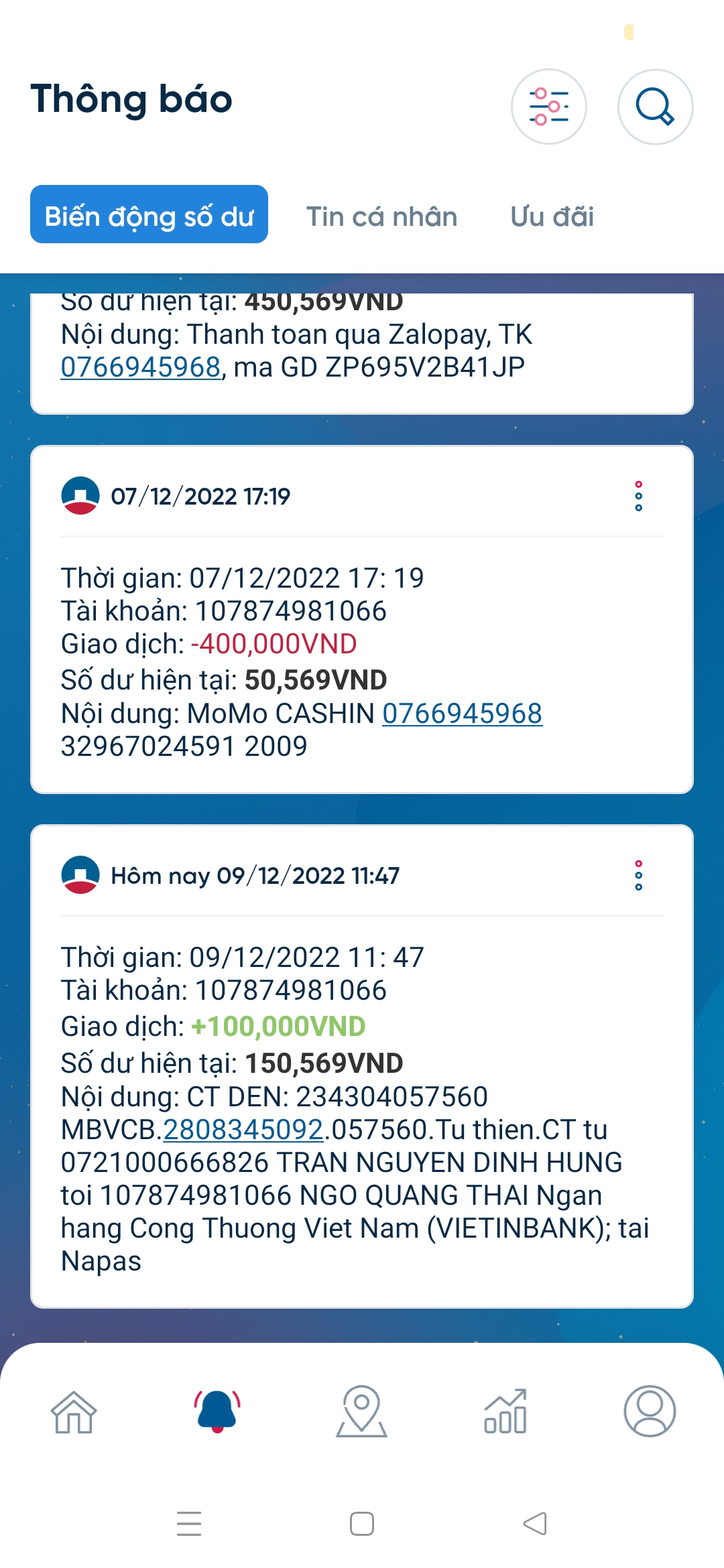The height and width of the screenshot is (1568, 724).
Task: Open search in notifications
Action: (x=654, y=107)
